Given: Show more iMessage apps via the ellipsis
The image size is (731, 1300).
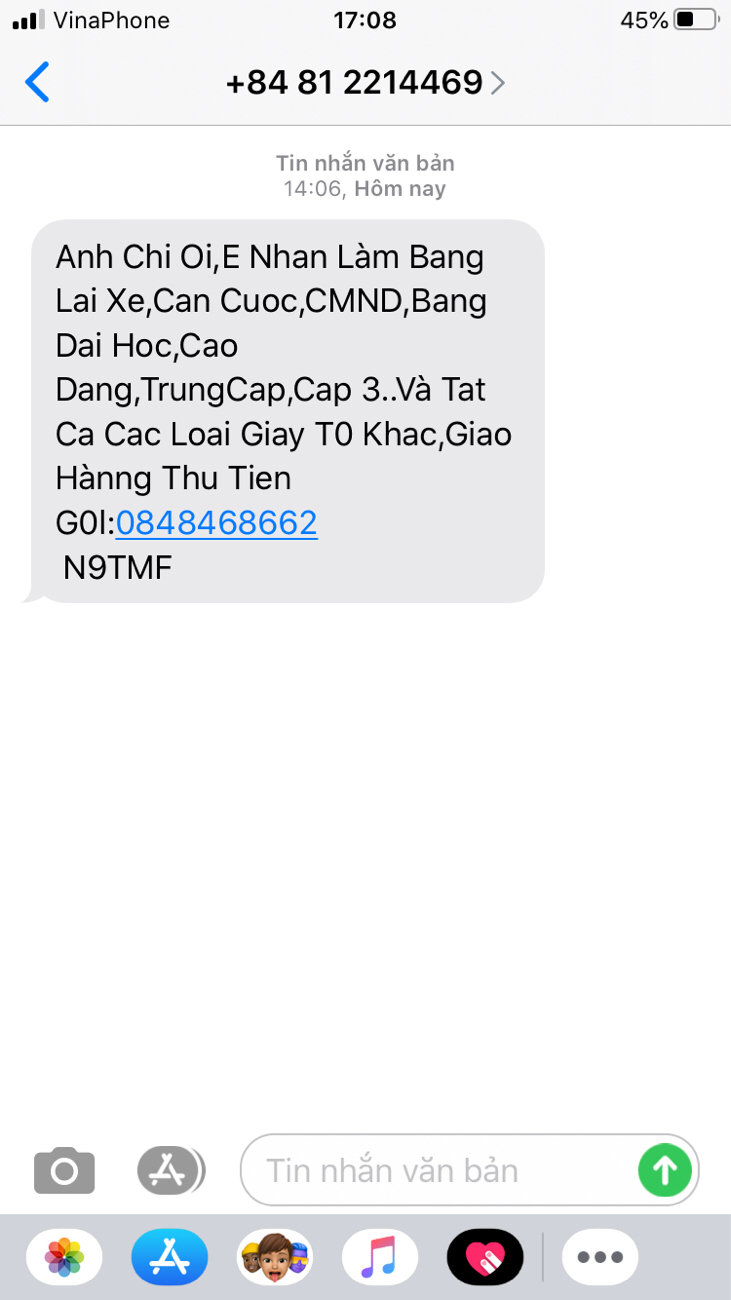Looking at the screenshot, I should click(600, 1257).
